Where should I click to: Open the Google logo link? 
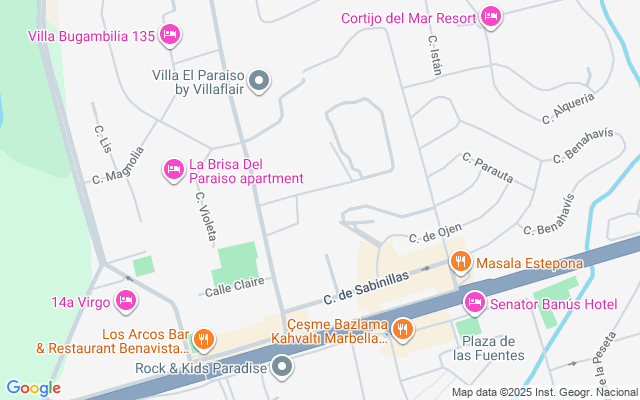coord(34,387)
